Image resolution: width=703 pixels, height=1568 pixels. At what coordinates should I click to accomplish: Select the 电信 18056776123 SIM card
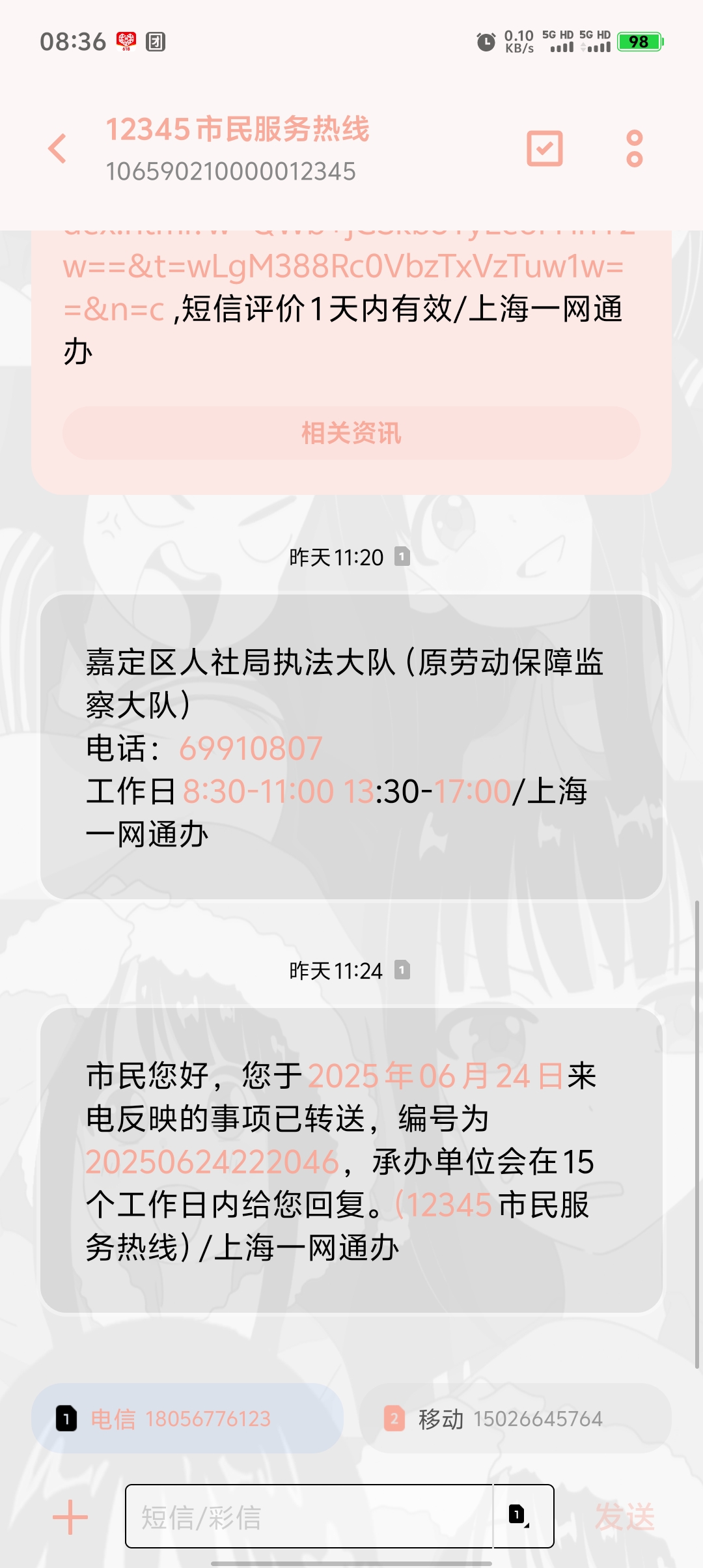click(187, 1418)
